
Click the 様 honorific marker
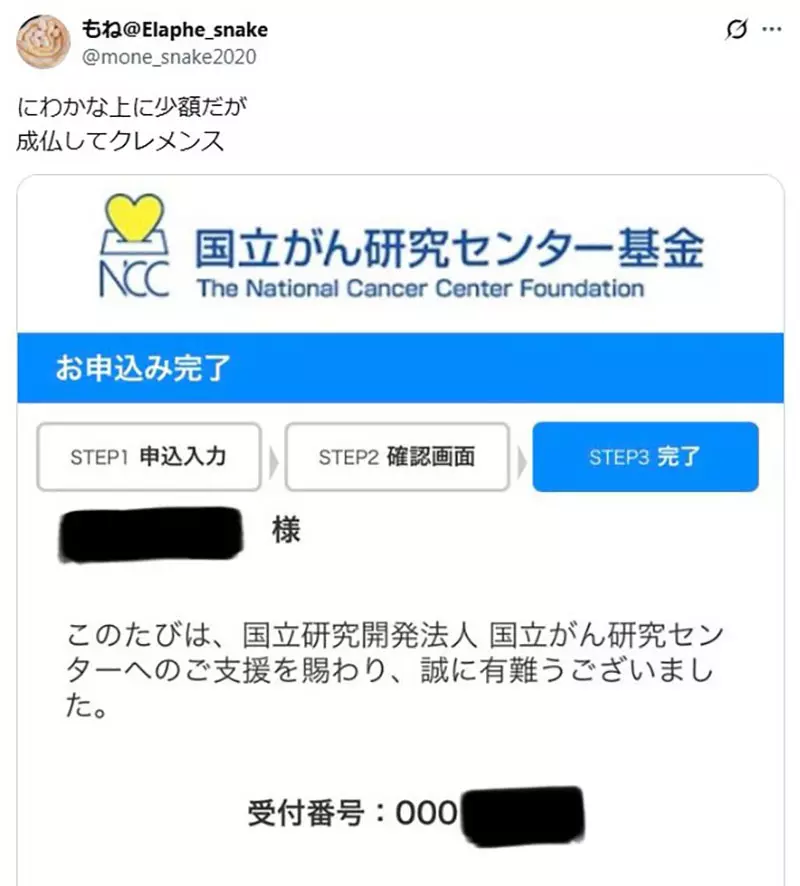286,532
